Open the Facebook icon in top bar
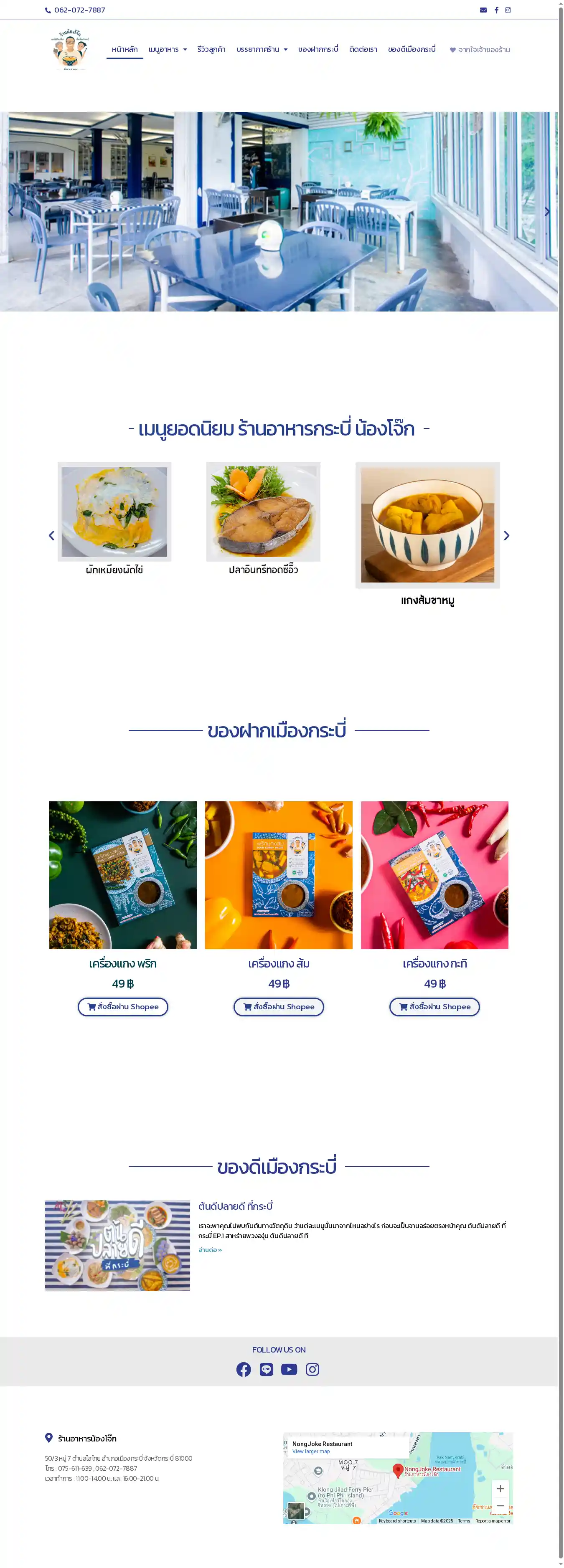 pos(496,10)
